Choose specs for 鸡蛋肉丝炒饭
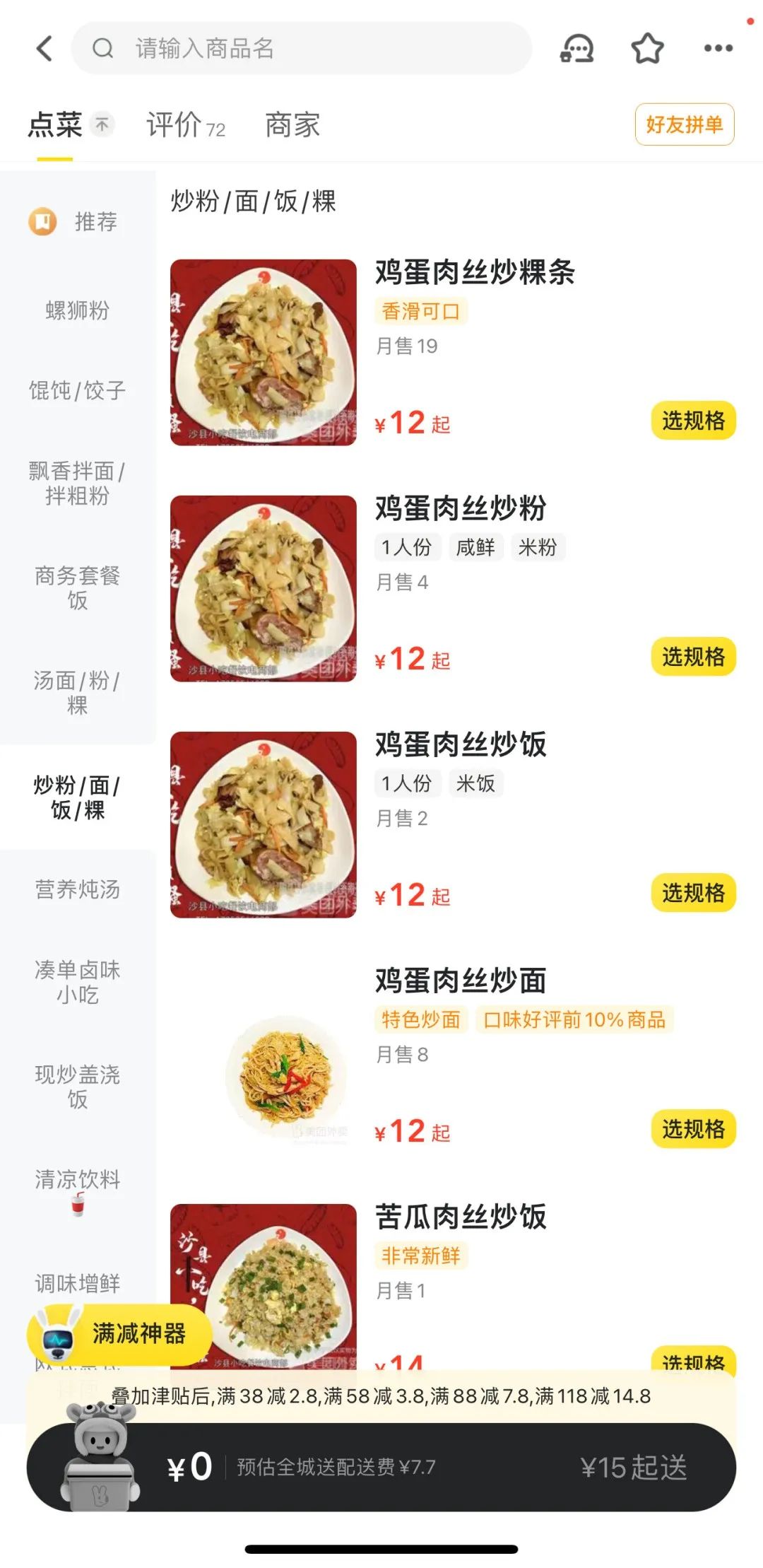 (x=693, y=894)
